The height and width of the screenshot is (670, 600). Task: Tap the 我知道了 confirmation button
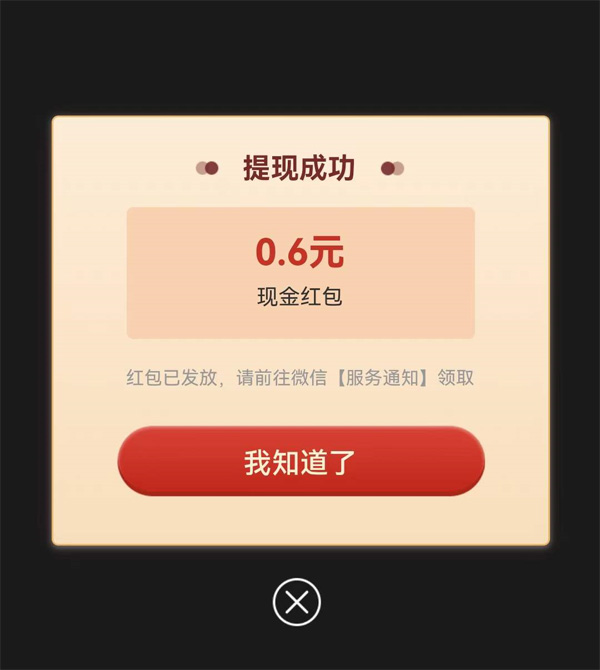[x=300, y=461]
